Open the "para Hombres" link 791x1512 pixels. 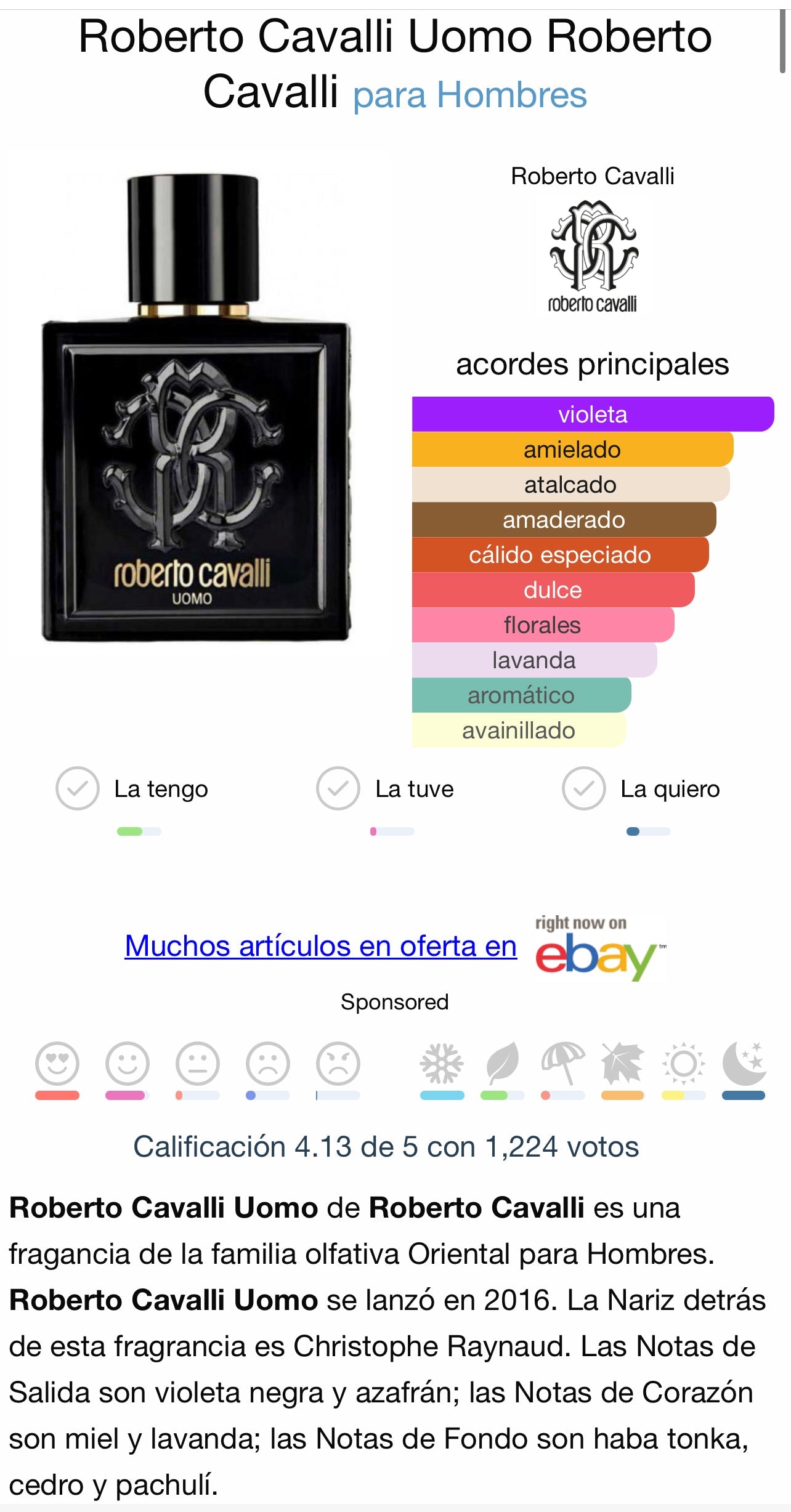pos(469,95)
